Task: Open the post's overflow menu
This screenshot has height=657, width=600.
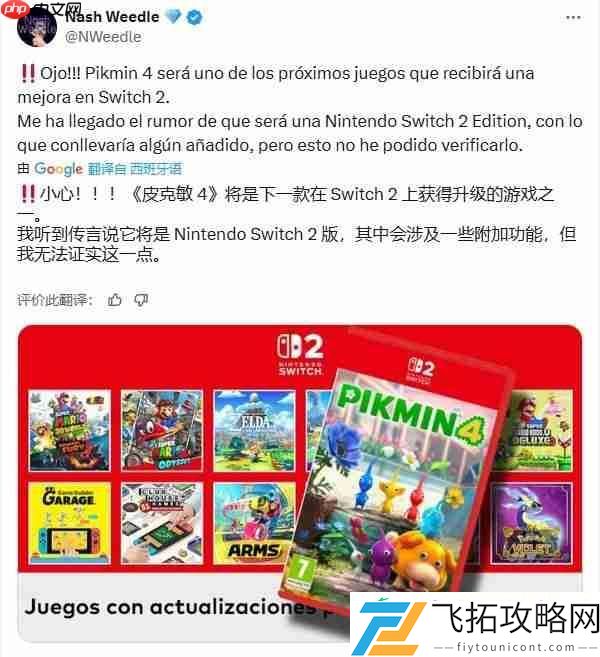Action: [x=573, y=17]
